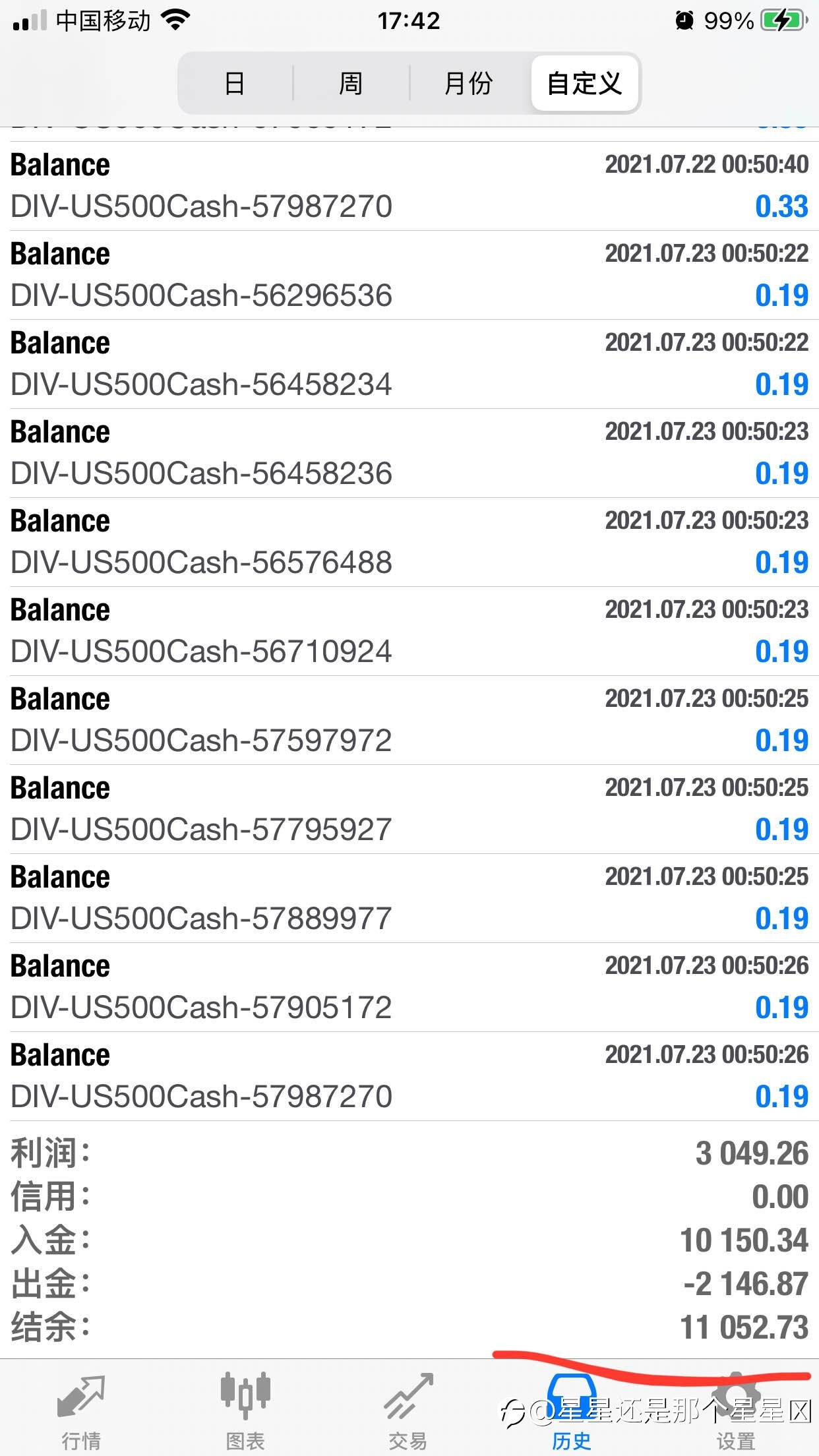Open the 0.33 balance entry dated 2021.07.22
Viewport: 819px width, 1456px height.
409,186
